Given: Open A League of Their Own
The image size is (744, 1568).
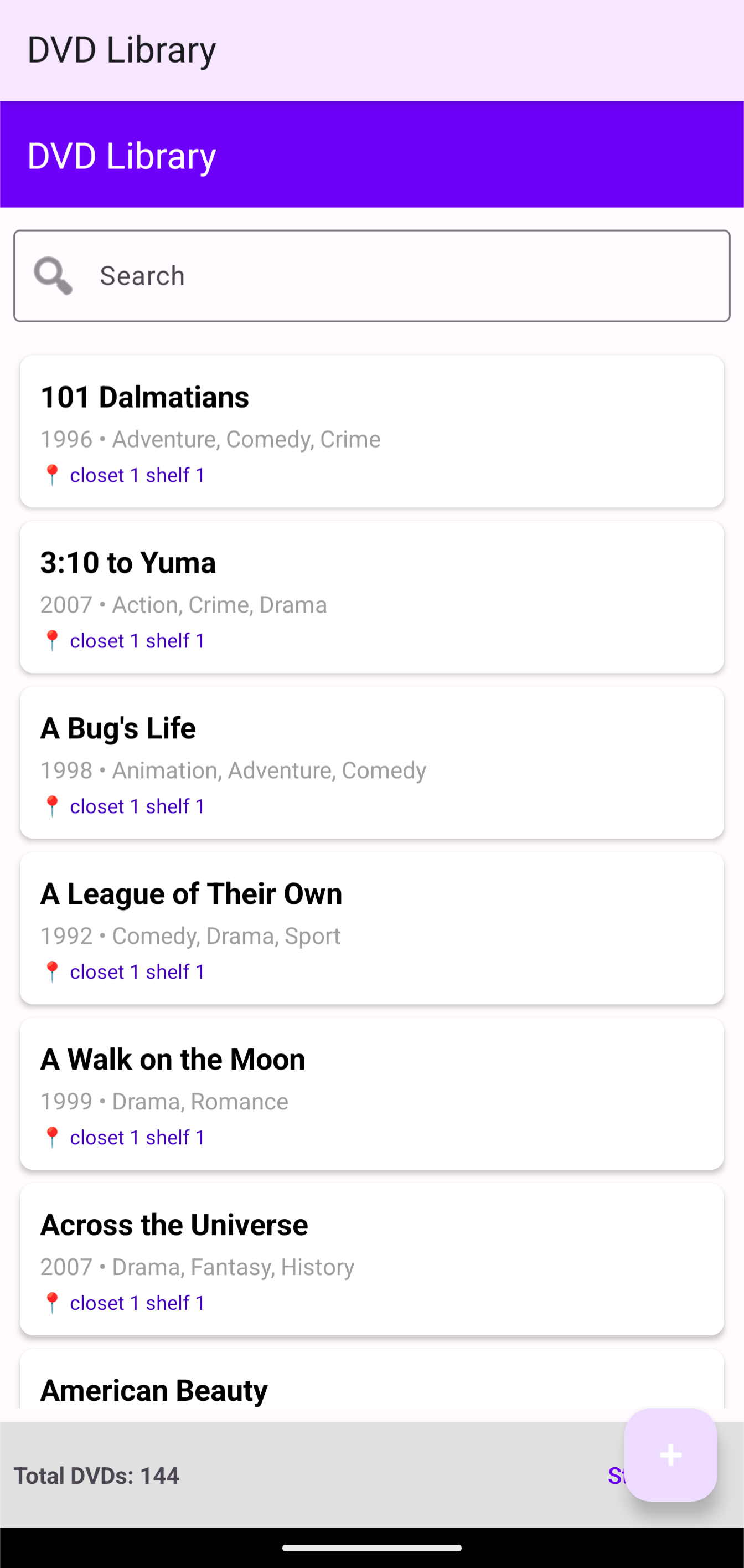Looking at the screenshot, I should coord(371,928).
